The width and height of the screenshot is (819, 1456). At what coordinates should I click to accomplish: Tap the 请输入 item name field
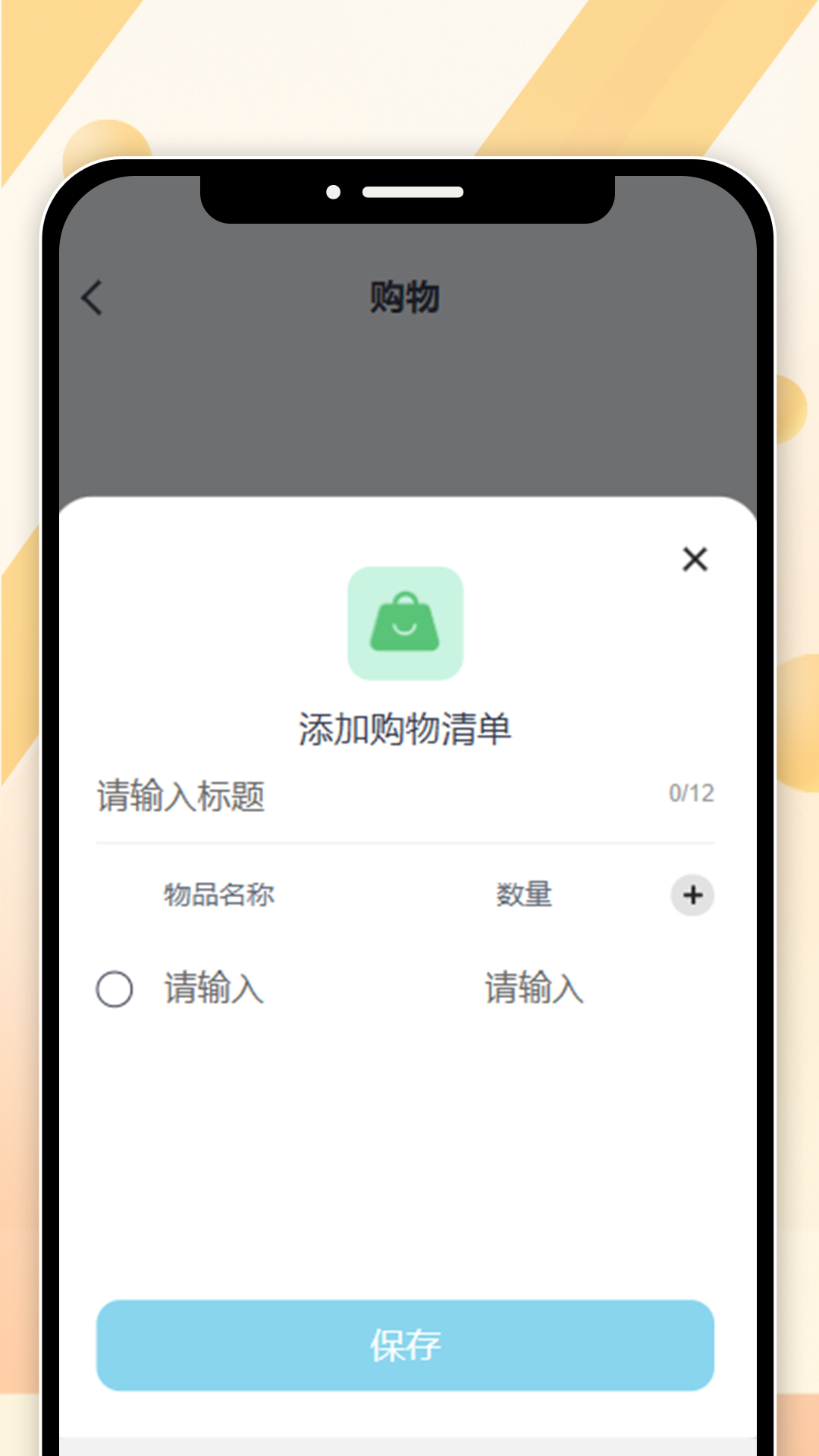tap(212, 988)
